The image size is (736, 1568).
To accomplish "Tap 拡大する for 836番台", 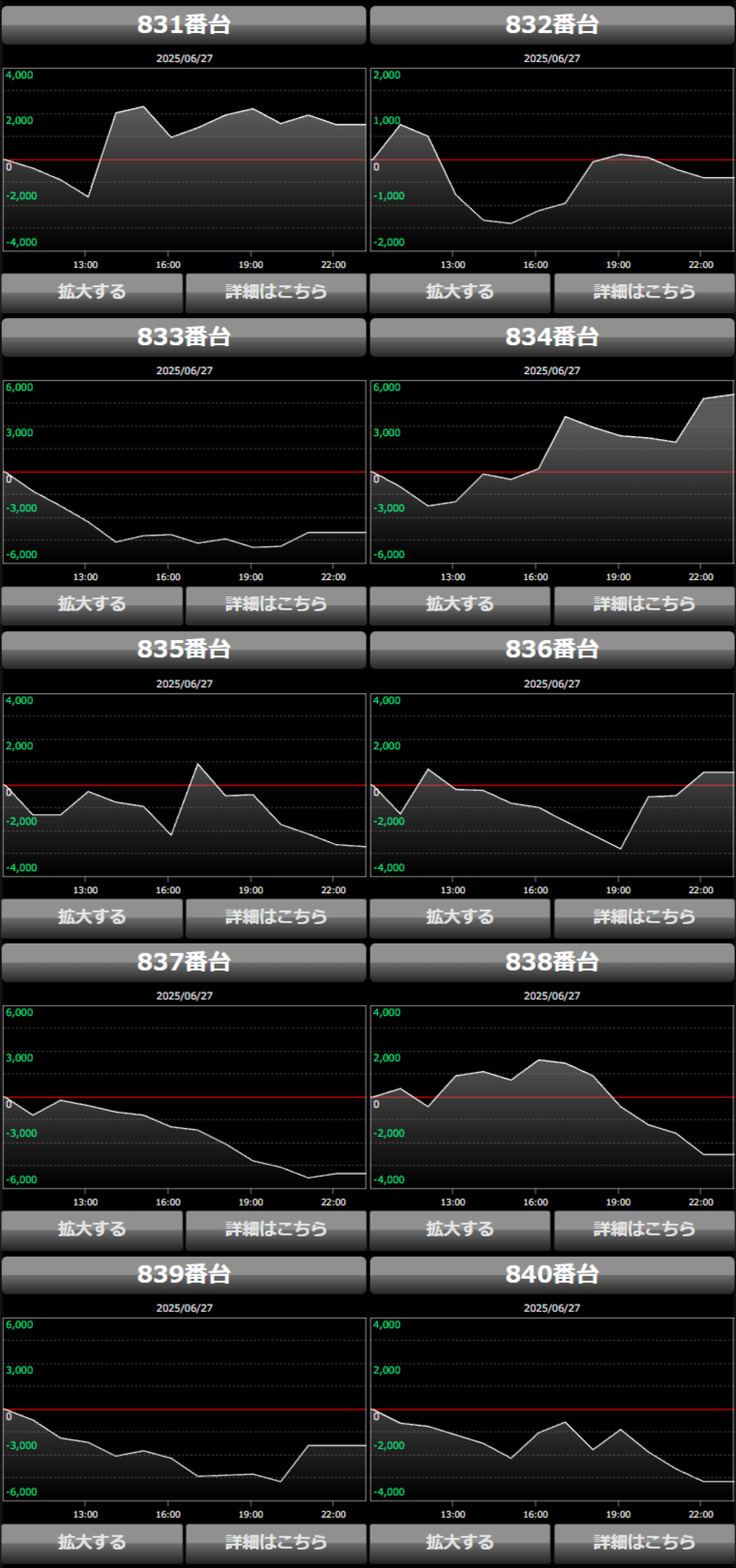I will click(x=460, y=917).
